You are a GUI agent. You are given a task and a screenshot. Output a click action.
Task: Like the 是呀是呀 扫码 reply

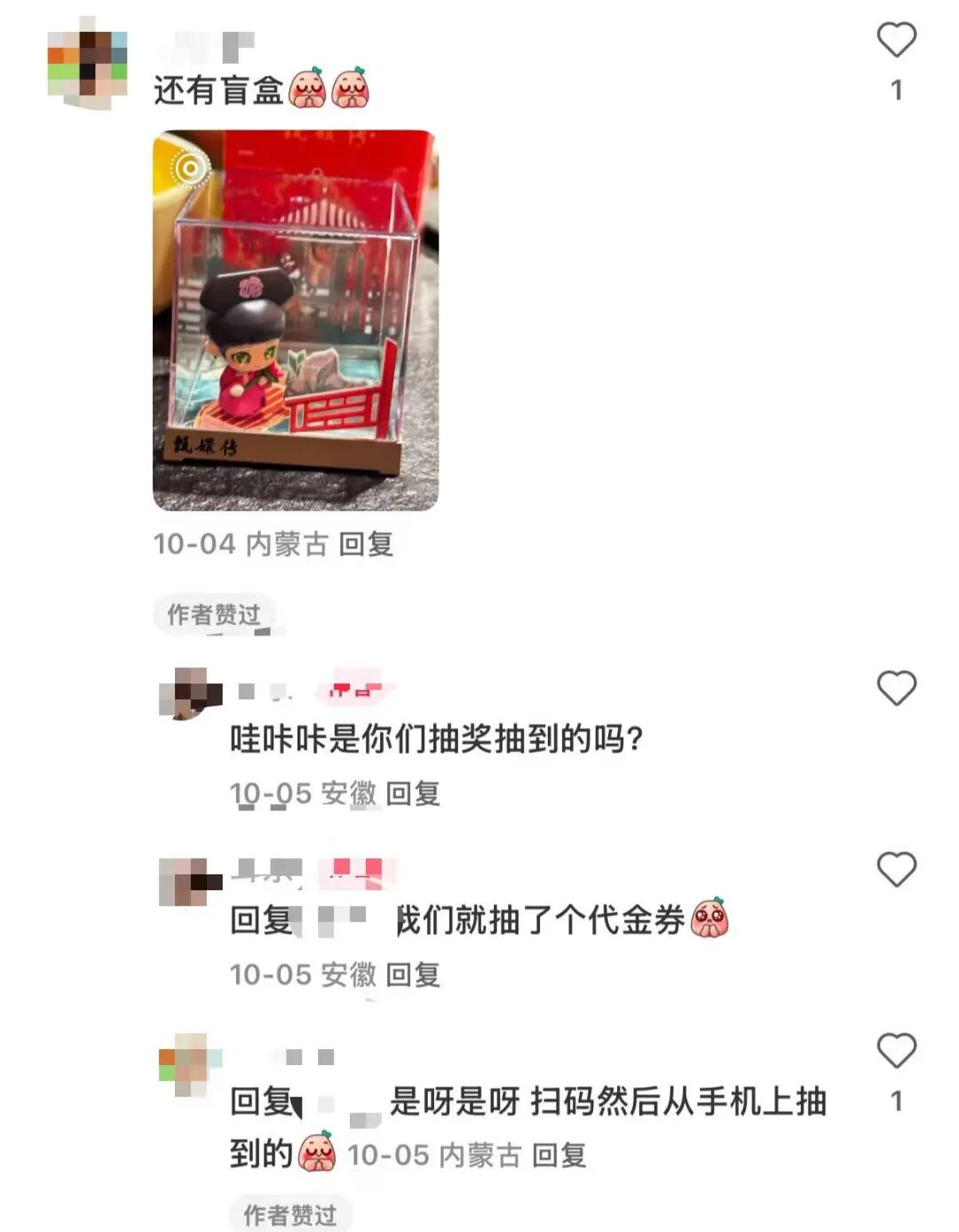click(x=896, y=1051)
